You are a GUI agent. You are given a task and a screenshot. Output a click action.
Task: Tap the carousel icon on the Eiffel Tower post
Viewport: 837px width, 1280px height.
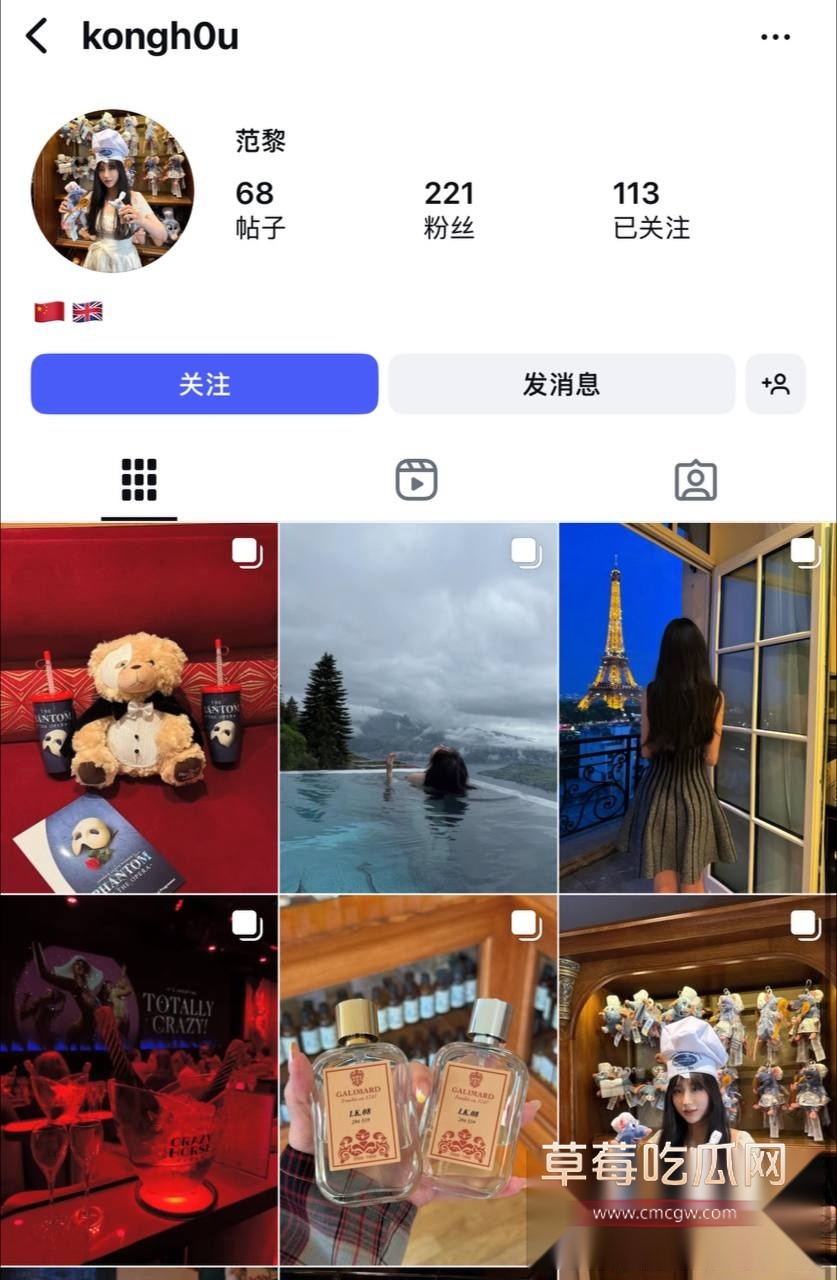pyautogui.click(x=803, y=550)
